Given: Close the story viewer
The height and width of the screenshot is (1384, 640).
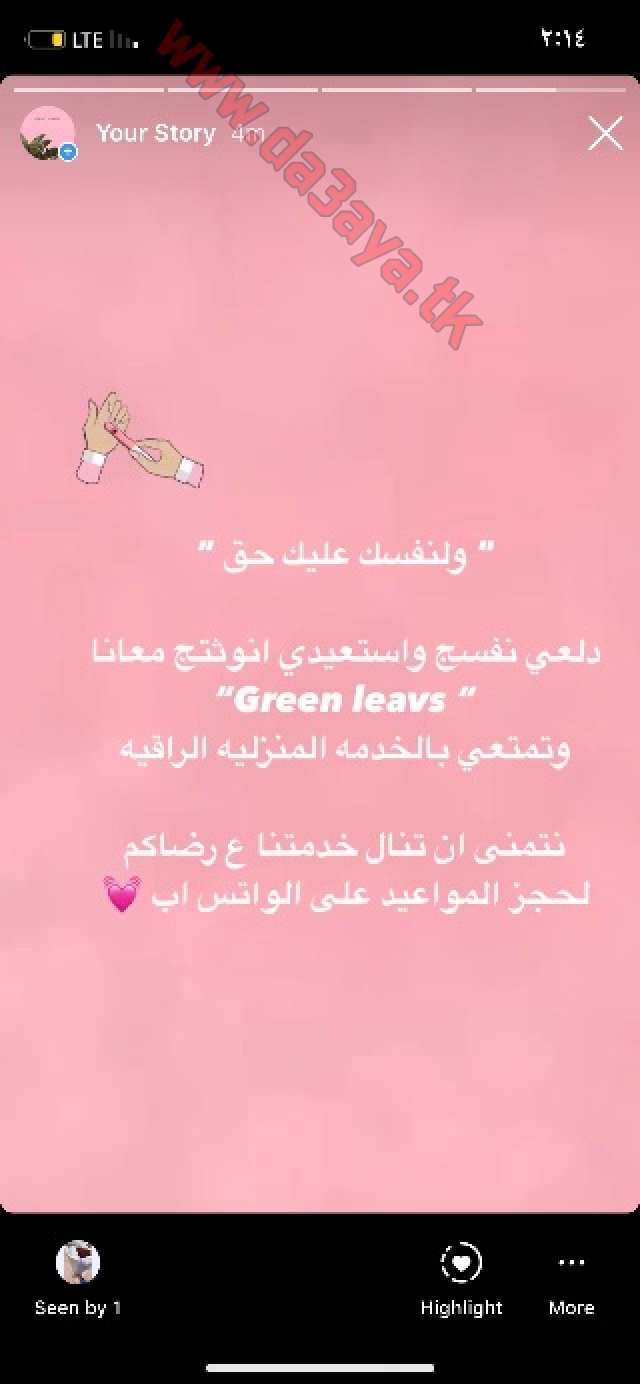Looking at the screenshot, I should pos(605,133).
